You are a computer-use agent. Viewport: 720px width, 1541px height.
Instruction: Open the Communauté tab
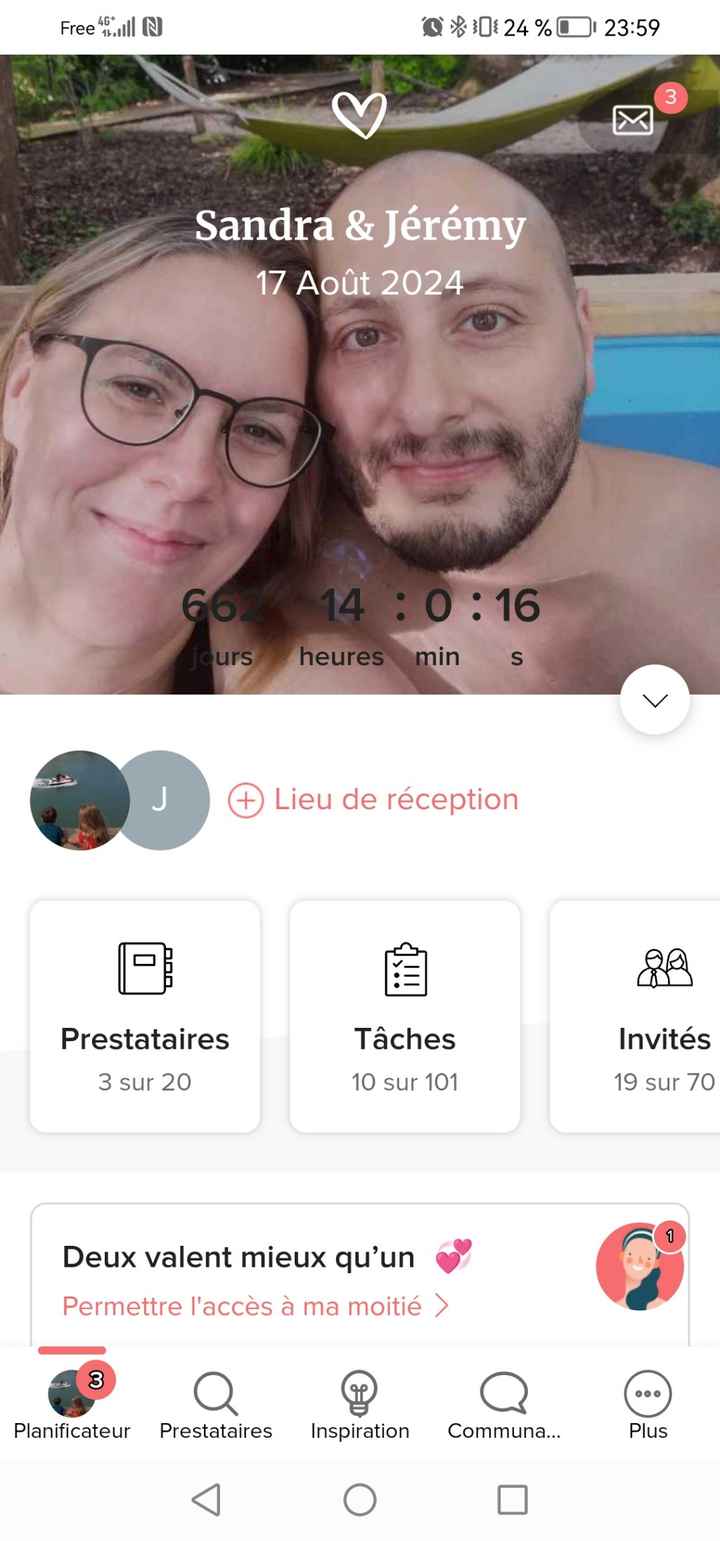tap(504, 1405)
